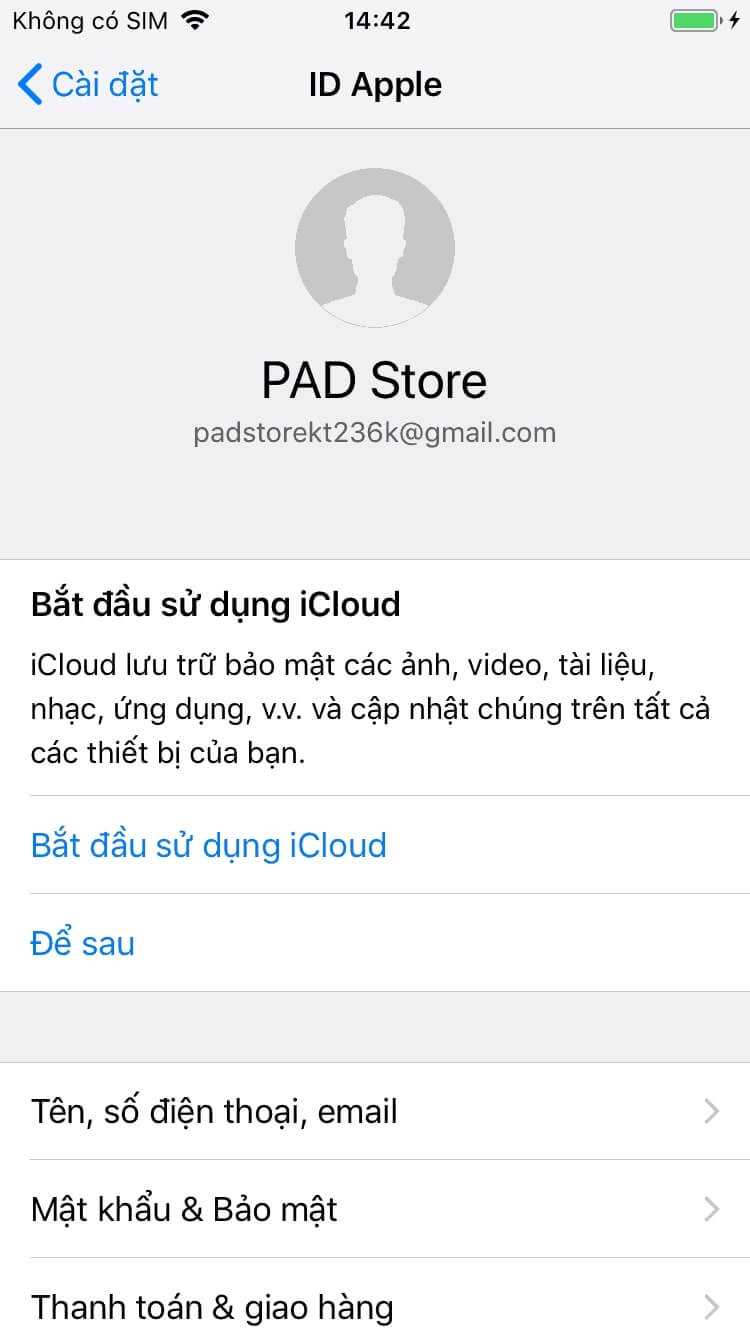This screenshot has width=750, height=1334.
Task: Tap the profile avatar photo
Action: click(x=375, y=247)
